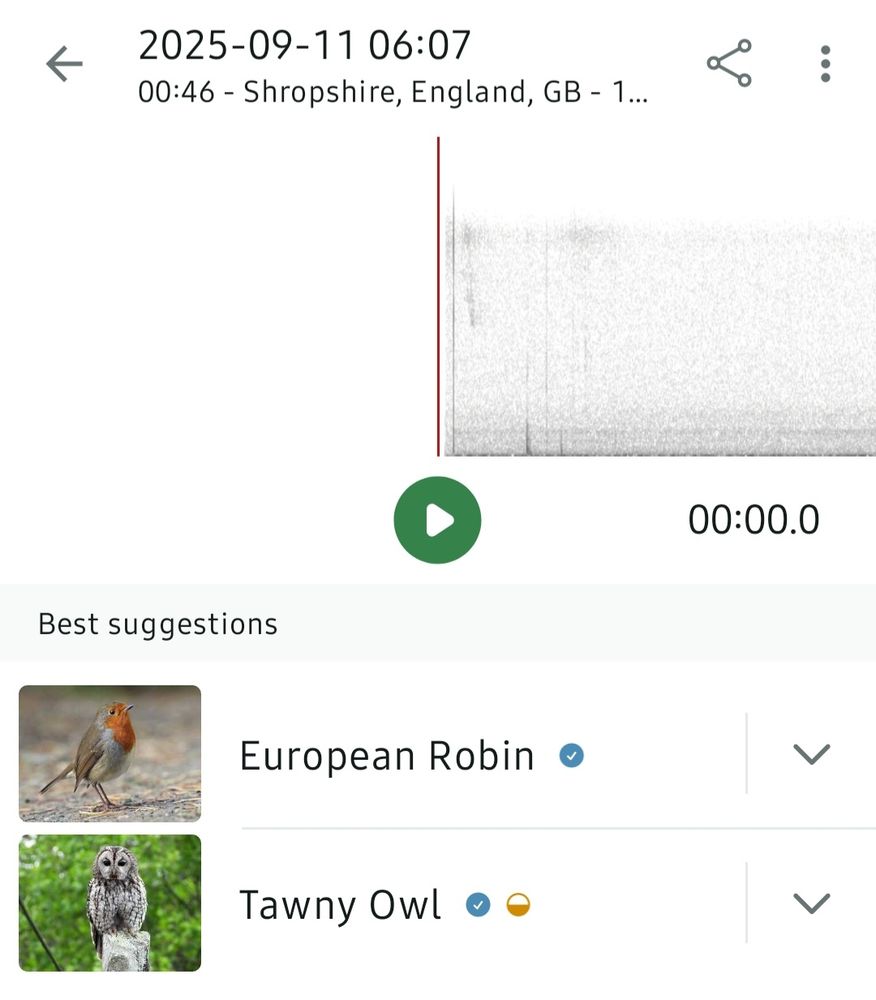Screen dimensions: 876x1000
Task: Open the share options
Action: pyautogui.click(x=727, y=63)
